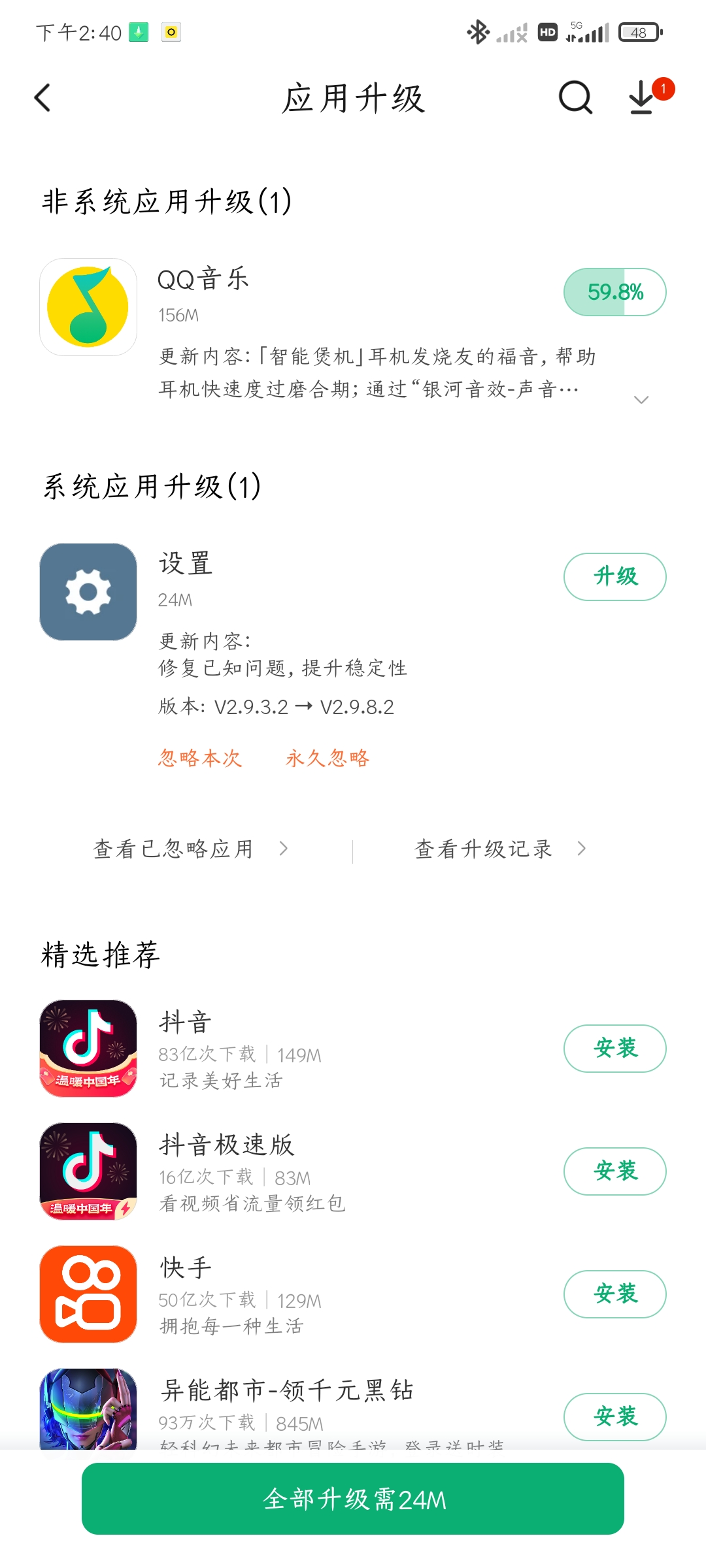This screenshot has height=1568, width=706.
Task: Choose 永久忽略 for the 设置 update
Action: (x=328, y=758)
